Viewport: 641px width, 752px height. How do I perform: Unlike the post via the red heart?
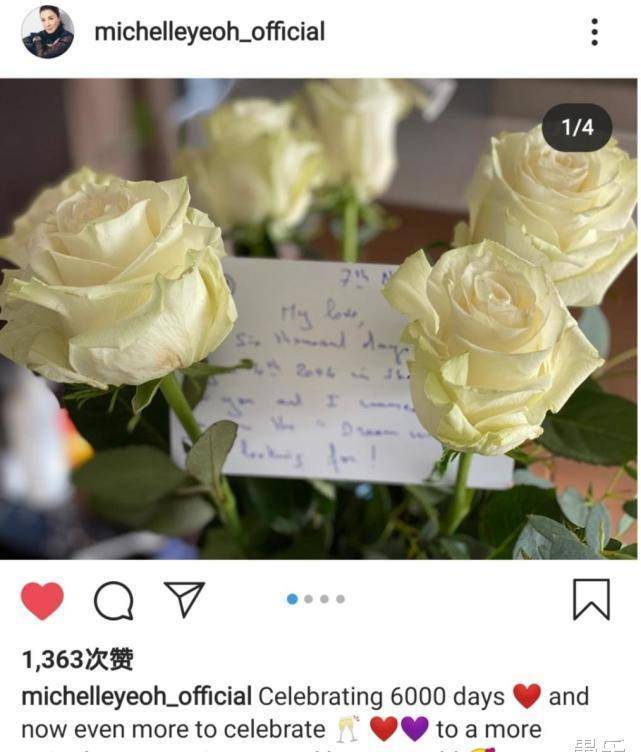tap(42, 600)
